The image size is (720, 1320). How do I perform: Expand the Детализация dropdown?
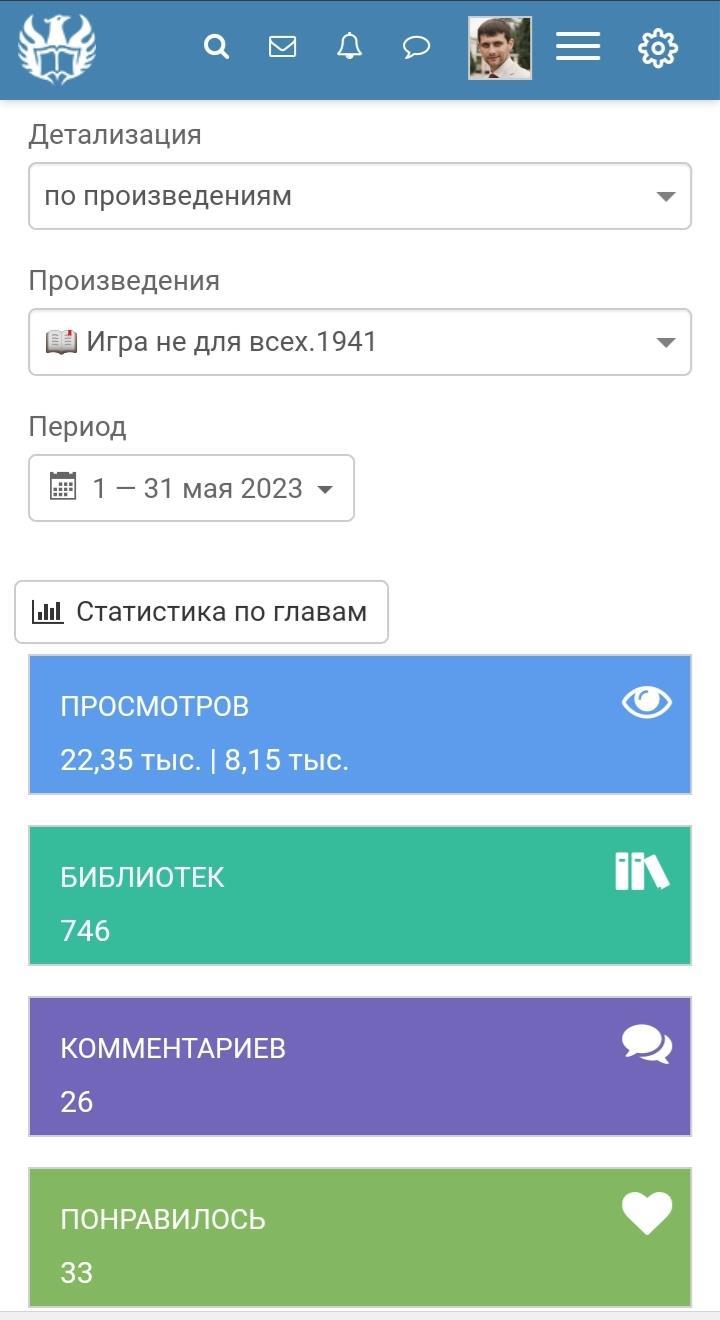(x=360, y=196)
